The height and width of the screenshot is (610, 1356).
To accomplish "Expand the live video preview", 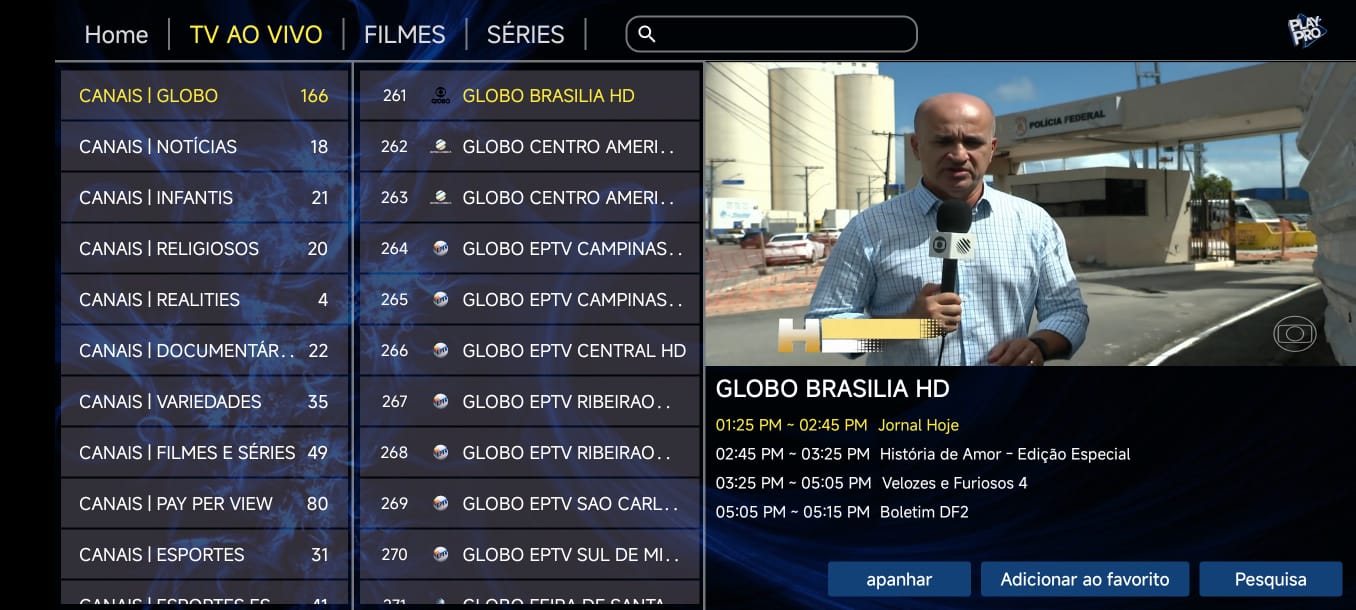I will click(1030, 214).
